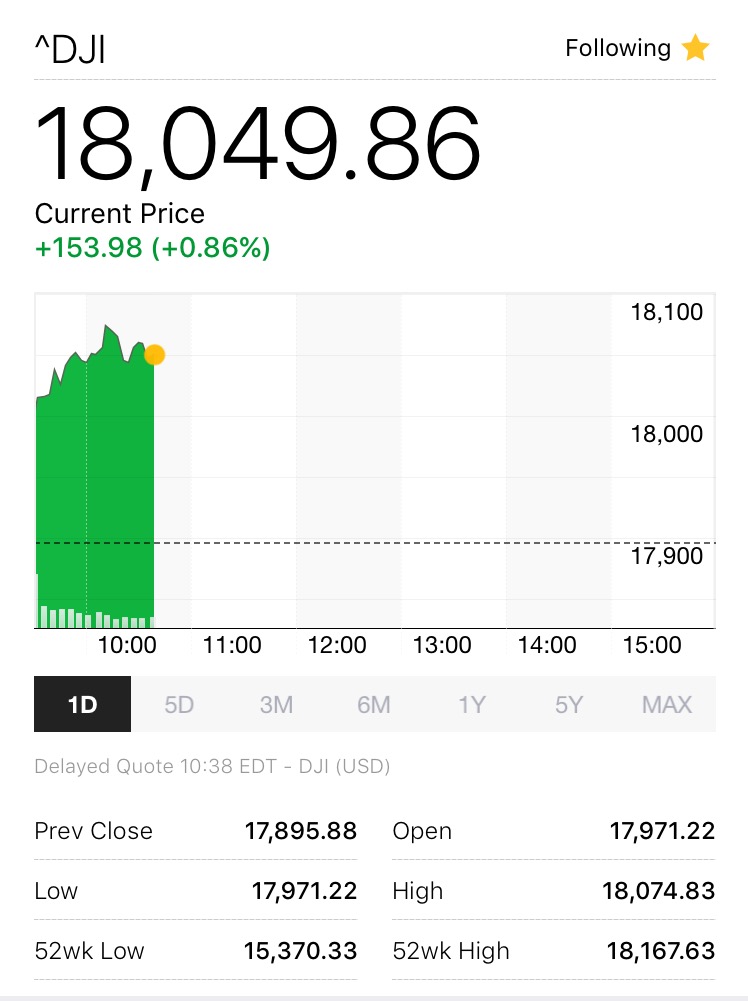This screenshot has height=1001, width=748.
Task: Switch to the 5D chart range
Action: point(179,704)
